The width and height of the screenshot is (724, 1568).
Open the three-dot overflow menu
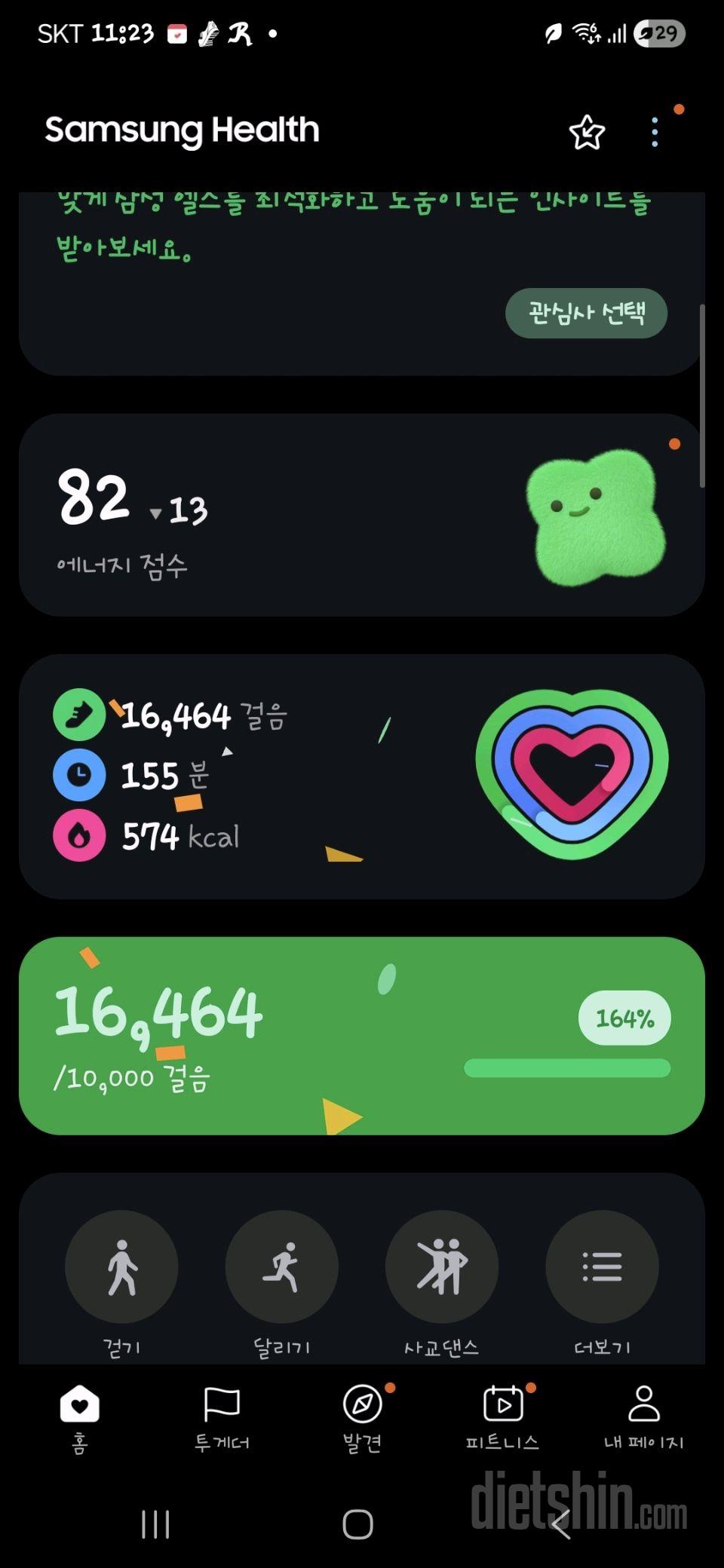pos(655,133)
